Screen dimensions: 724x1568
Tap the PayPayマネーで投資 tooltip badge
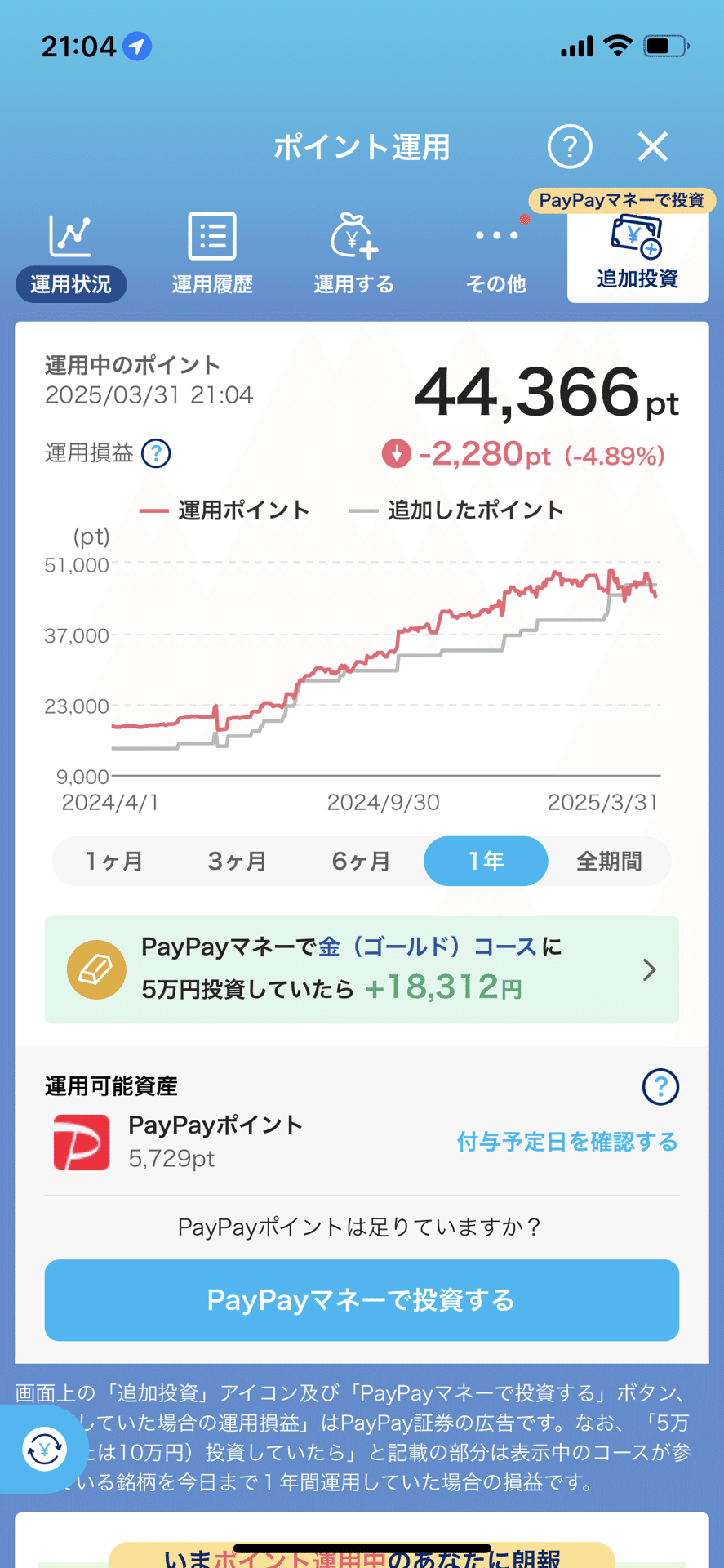click(x=624, y=200)
